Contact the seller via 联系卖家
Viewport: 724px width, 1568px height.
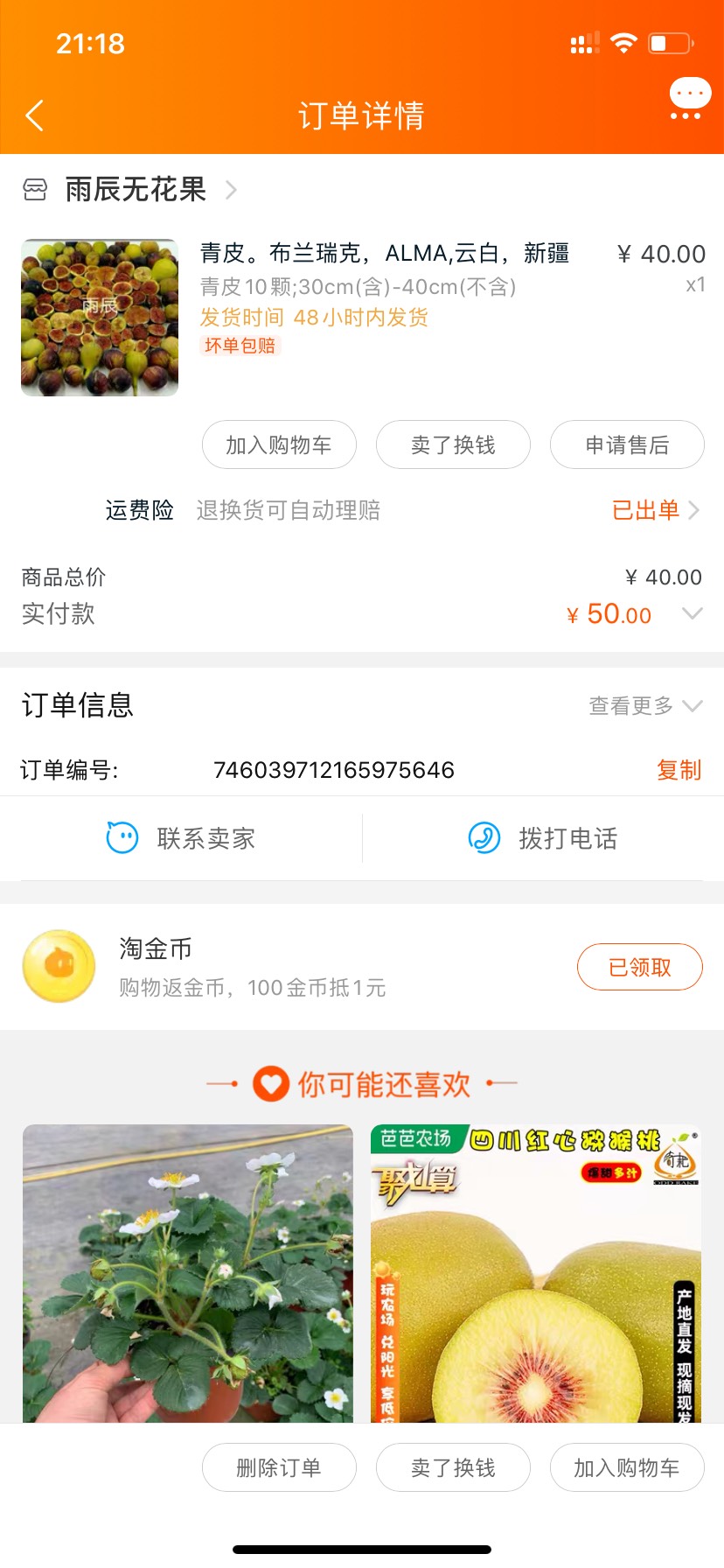click(x=181, y=838)
